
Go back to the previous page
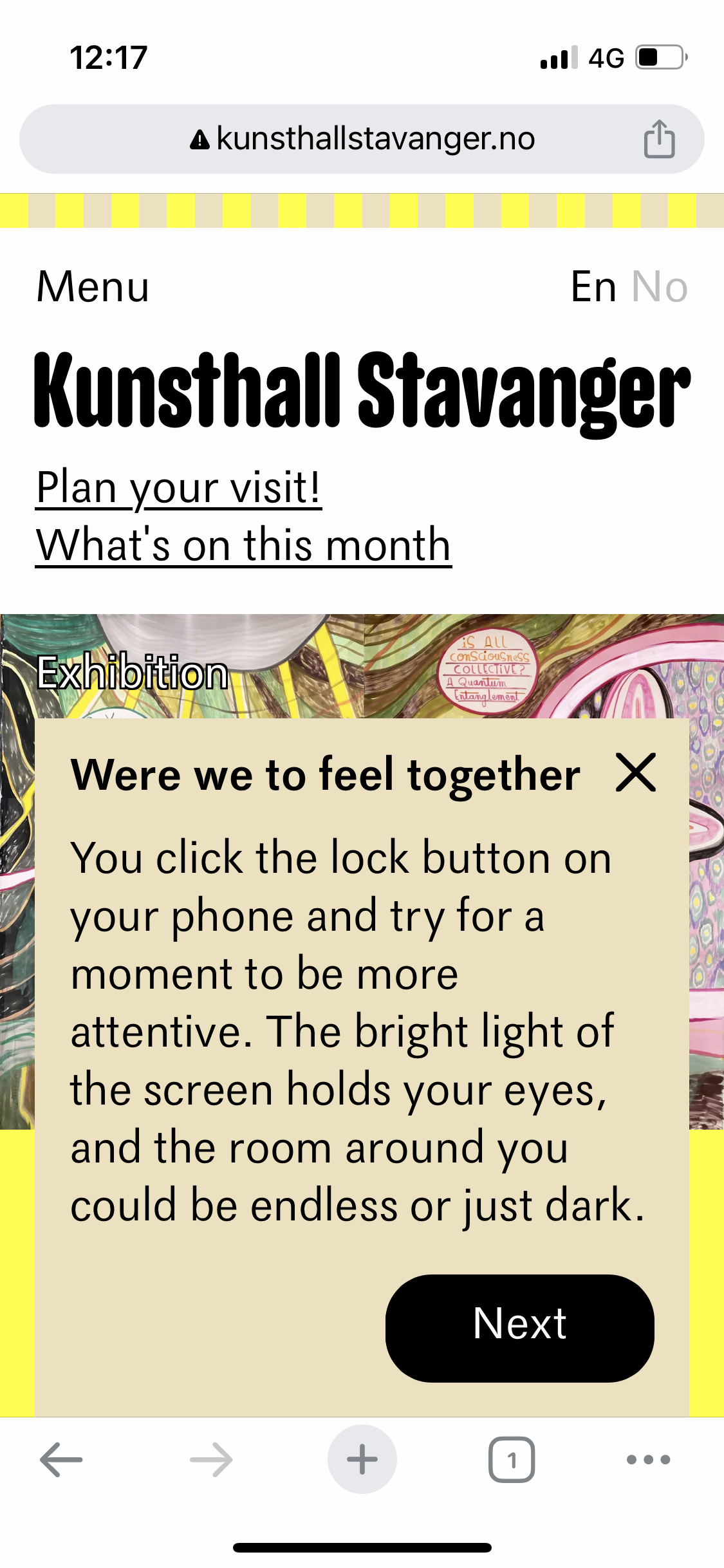point(61,1459)
